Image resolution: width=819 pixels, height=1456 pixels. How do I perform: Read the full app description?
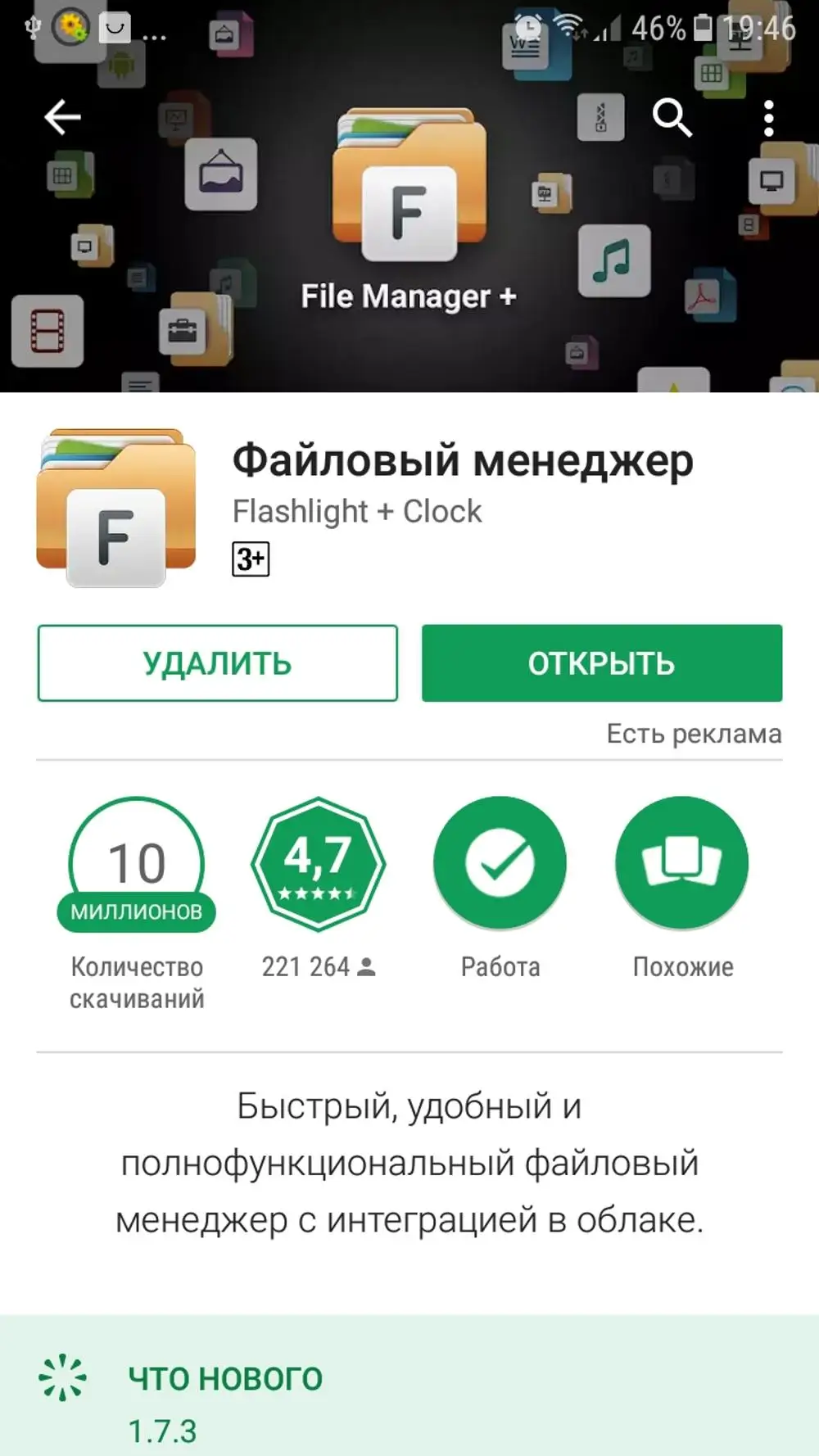[x=409, y=1163]
